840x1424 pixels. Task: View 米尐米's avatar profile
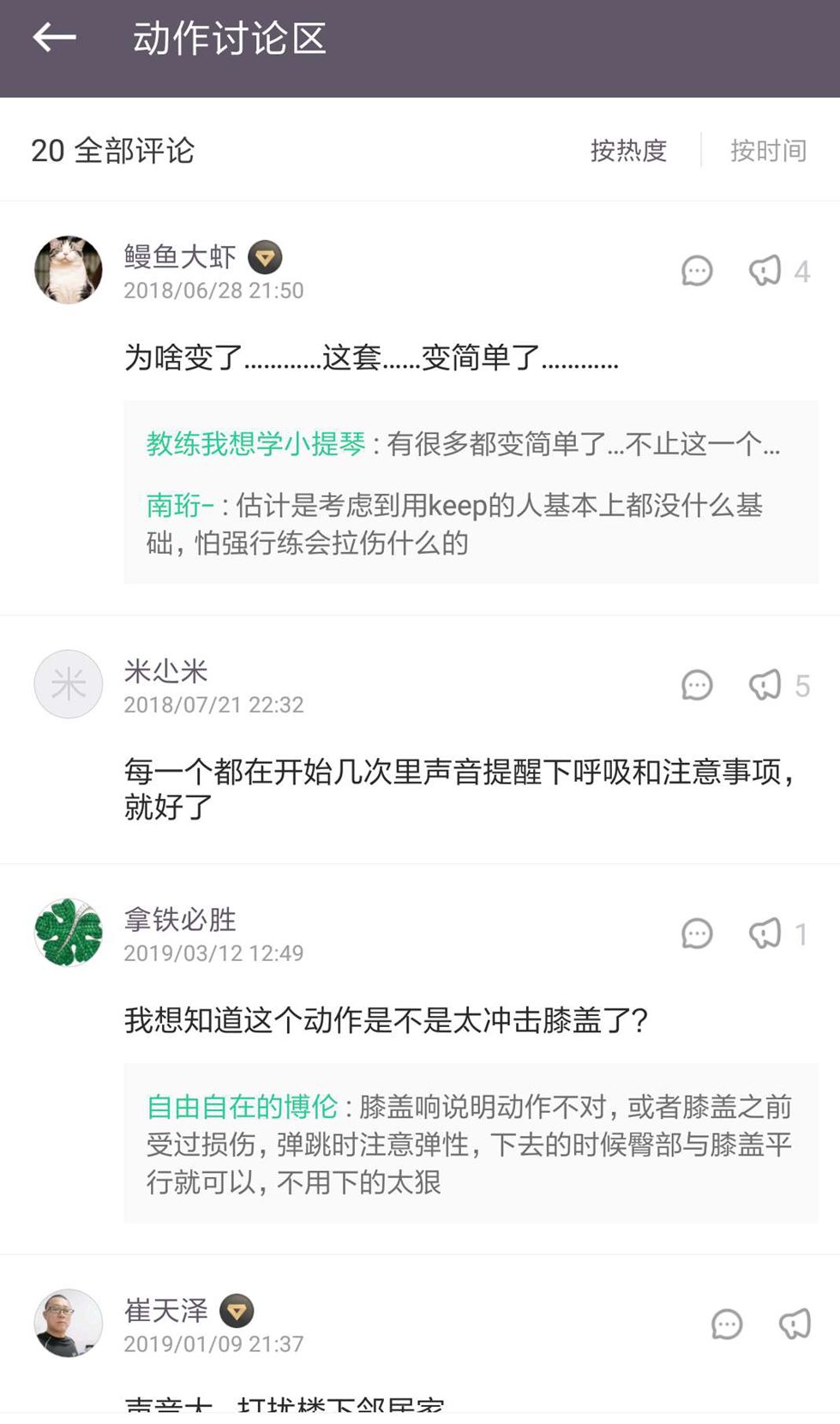click(69, 684)
